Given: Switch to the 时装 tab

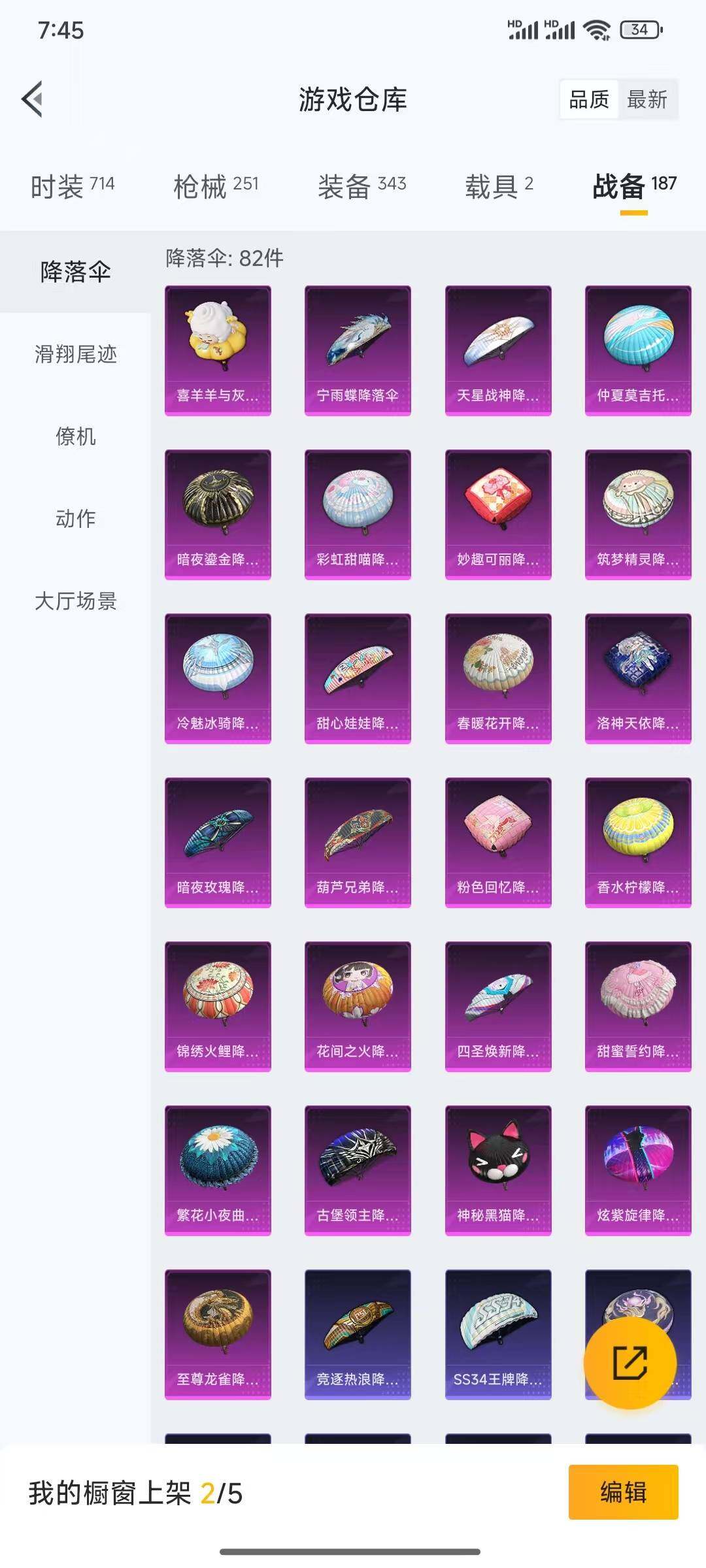Looking at the screenshot, I should 73,187.
